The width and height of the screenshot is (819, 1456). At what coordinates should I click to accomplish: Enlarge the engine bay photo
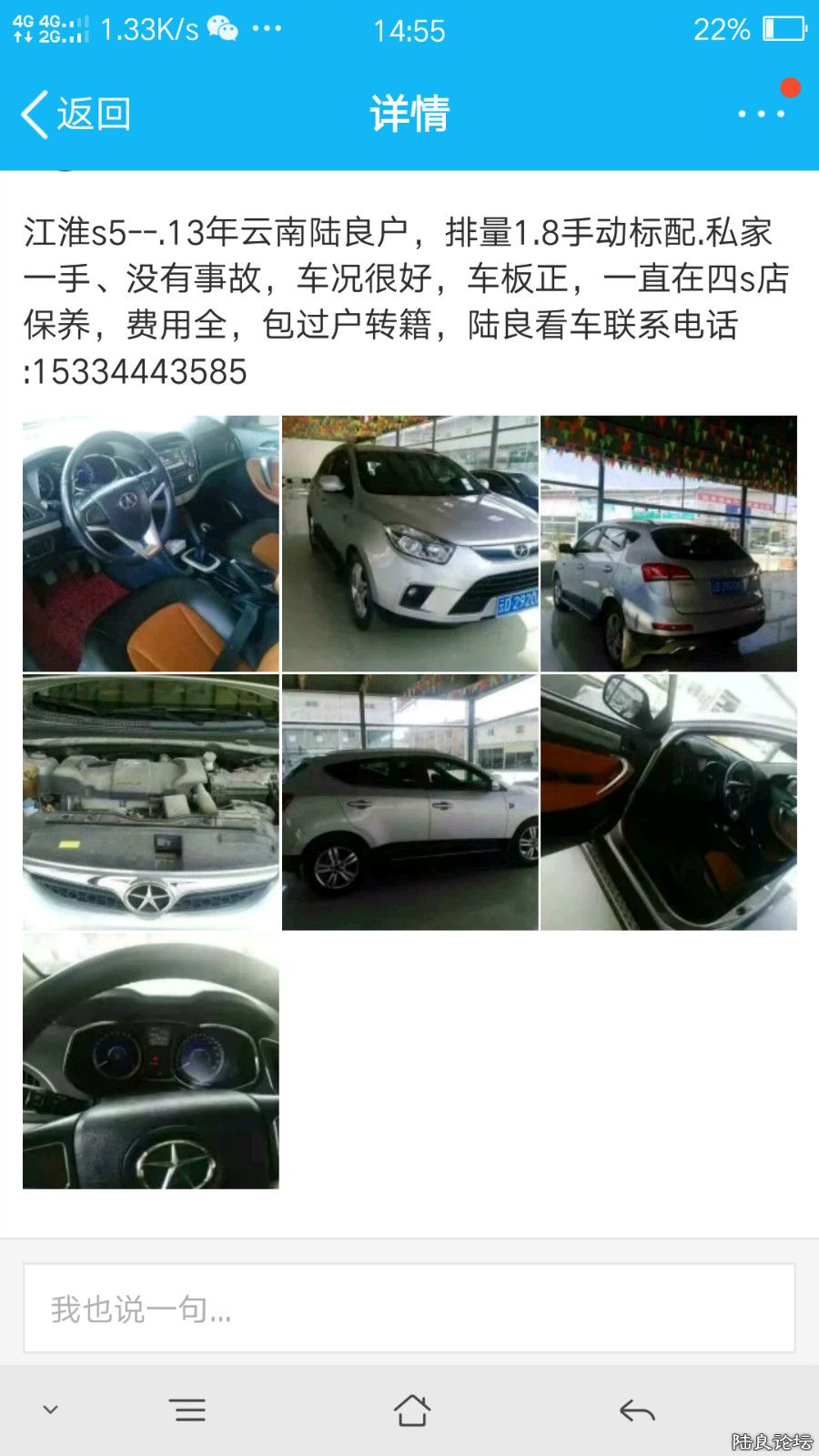(151, 802)
